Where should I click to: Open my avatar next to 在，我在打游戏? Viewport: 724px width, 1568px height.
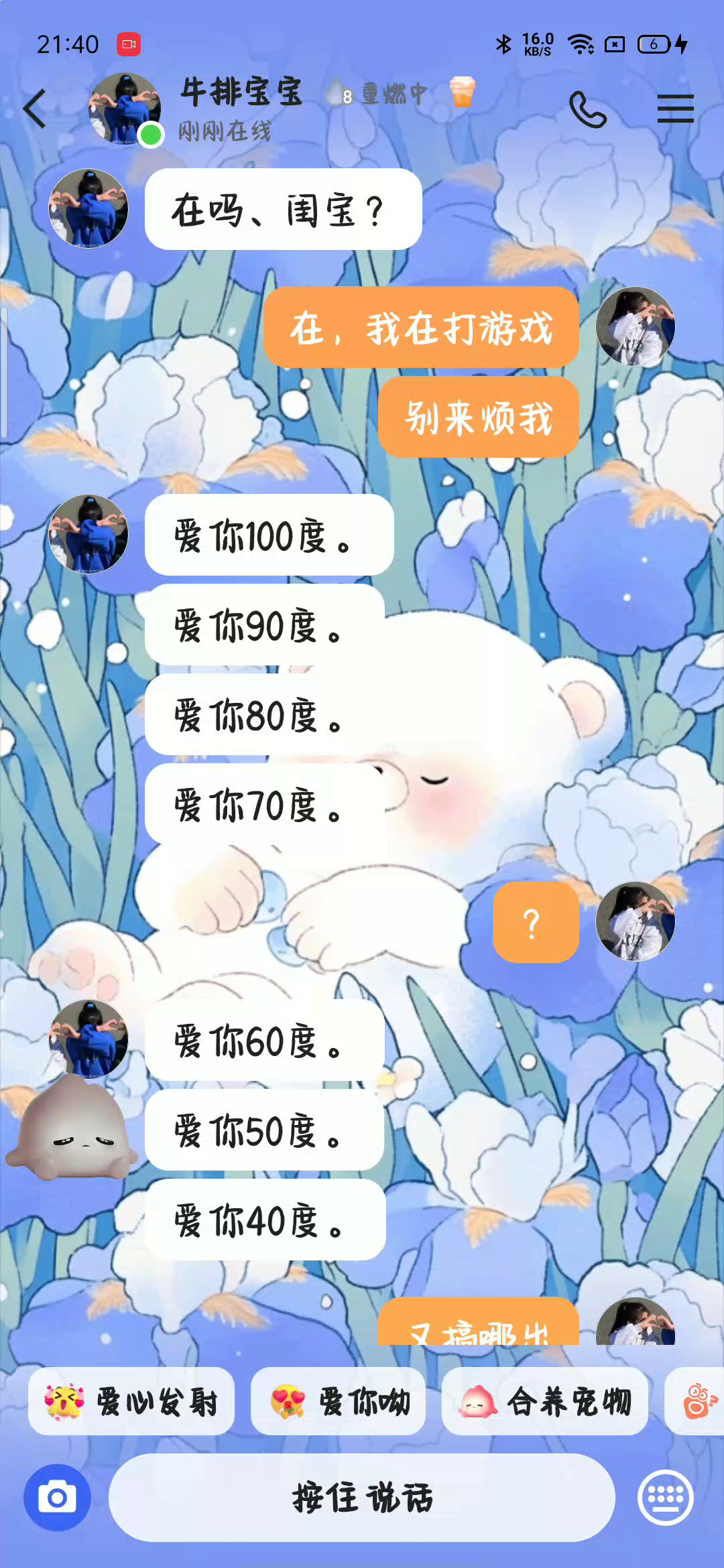pyautogui.click(x=635, y=326)
